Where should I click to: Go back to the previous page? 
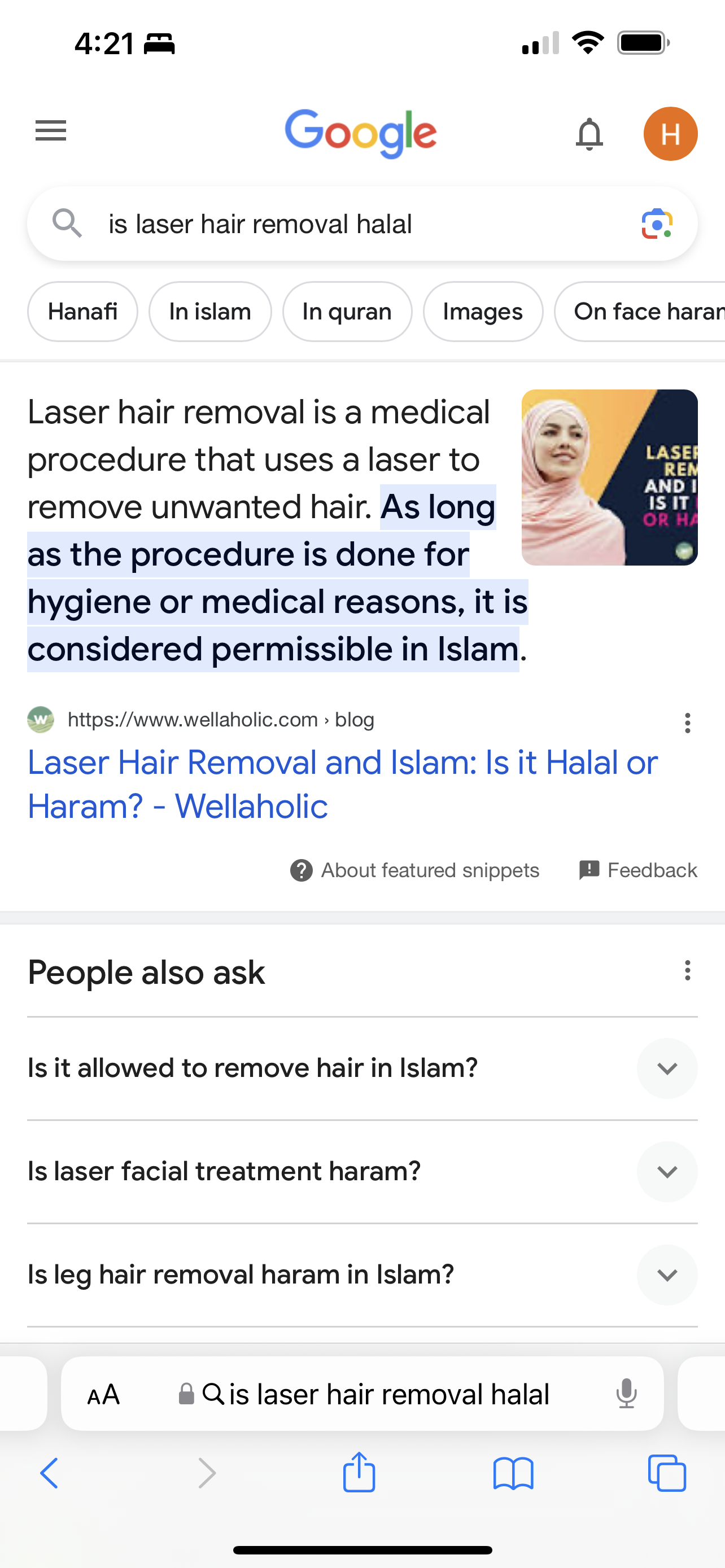coord(49,1474)
